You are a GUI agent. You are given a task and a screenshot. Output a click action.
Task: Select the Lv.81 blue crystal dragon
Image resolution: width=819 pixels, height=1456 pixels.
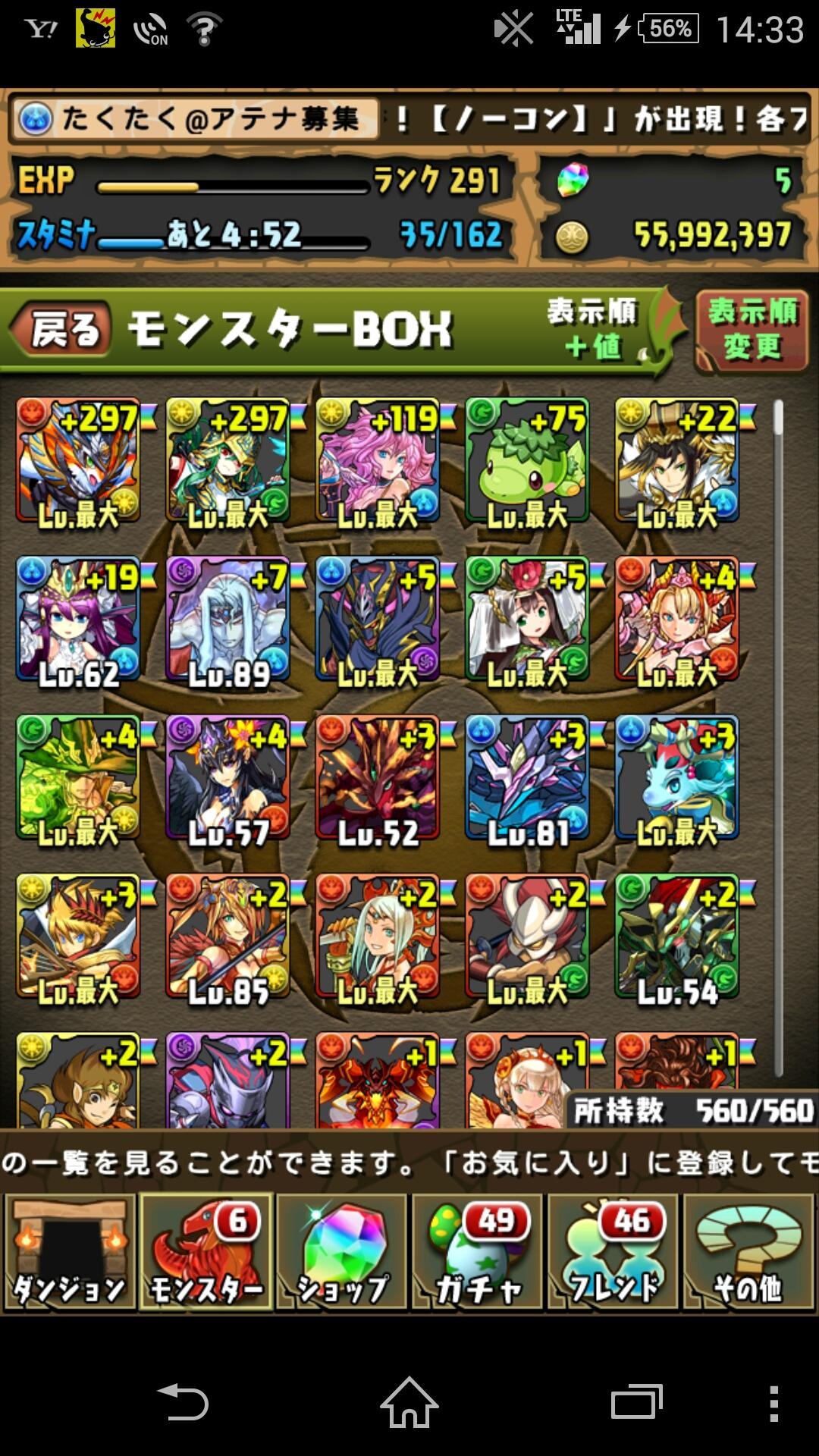[x=528, y=778]
